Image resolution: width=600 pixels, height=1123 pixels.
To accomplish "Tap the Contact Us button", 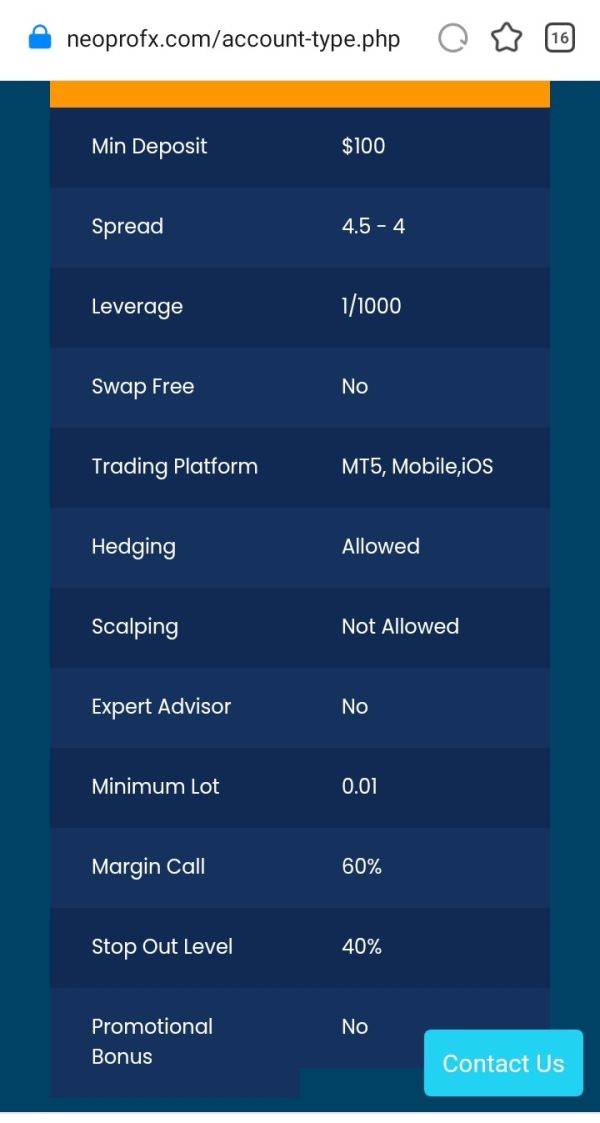I will tap(503, 1063).
